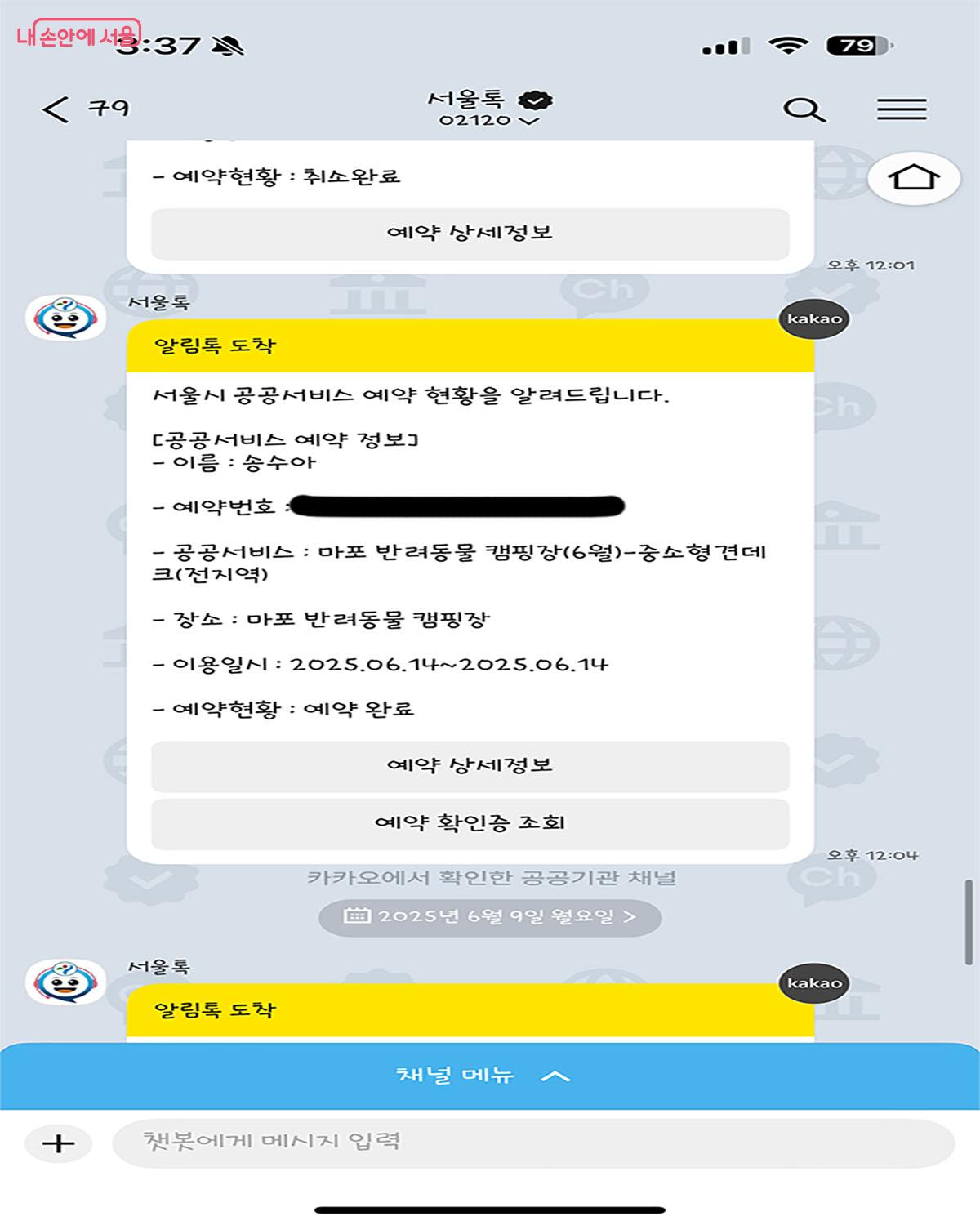Go back to the chat list
The image size is (980, 1225).
pos(56,109)
